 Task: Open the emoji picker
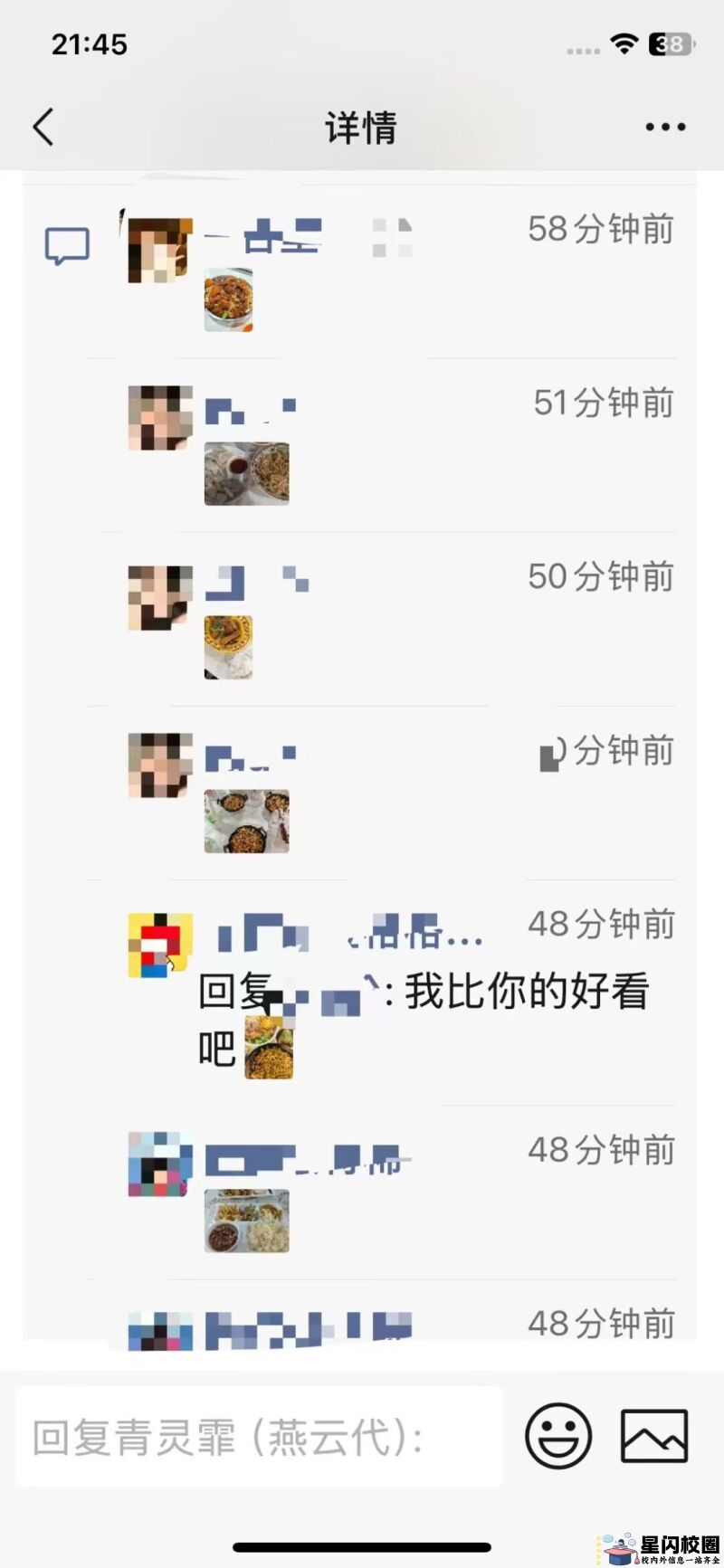(x=558, y=1436)
